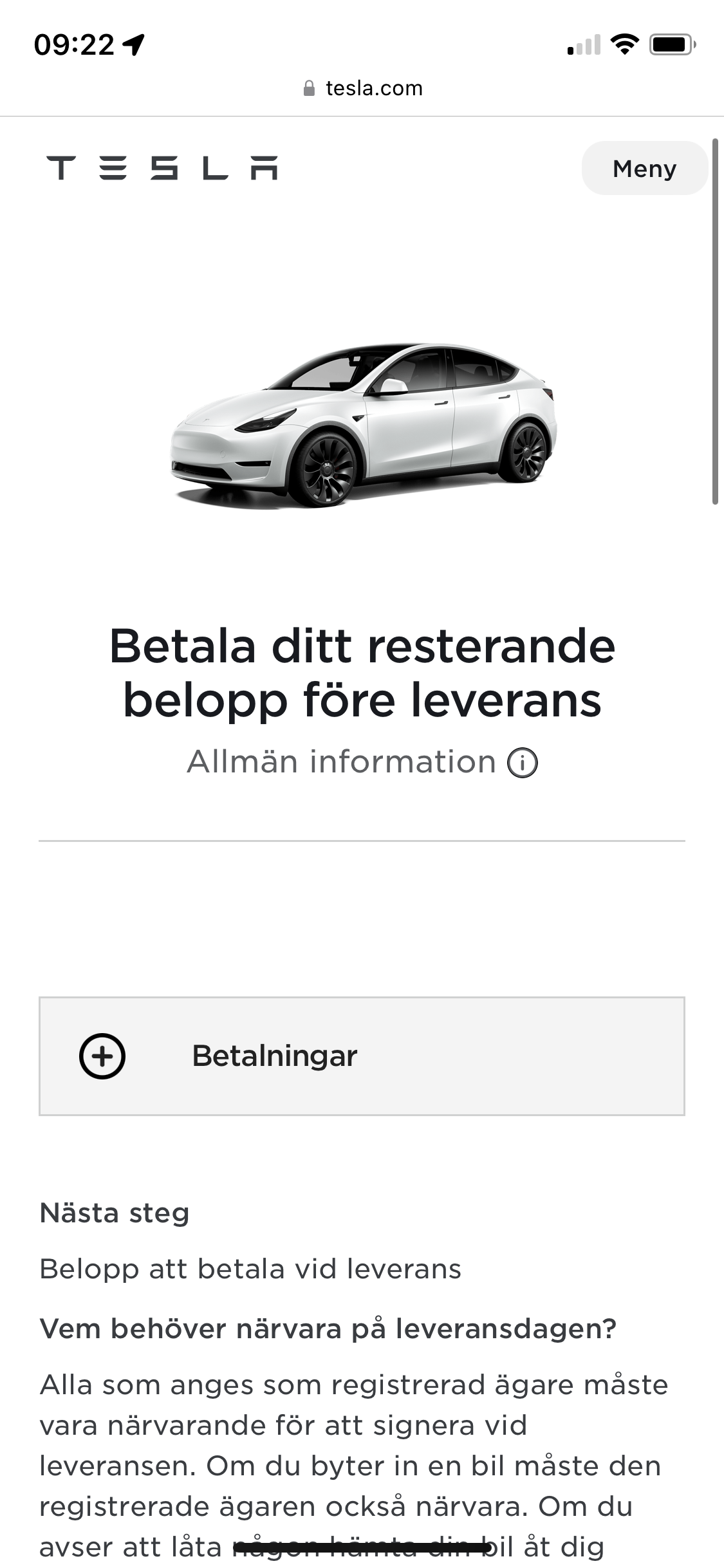Open the Allmän information info icon

click(522, 763)
